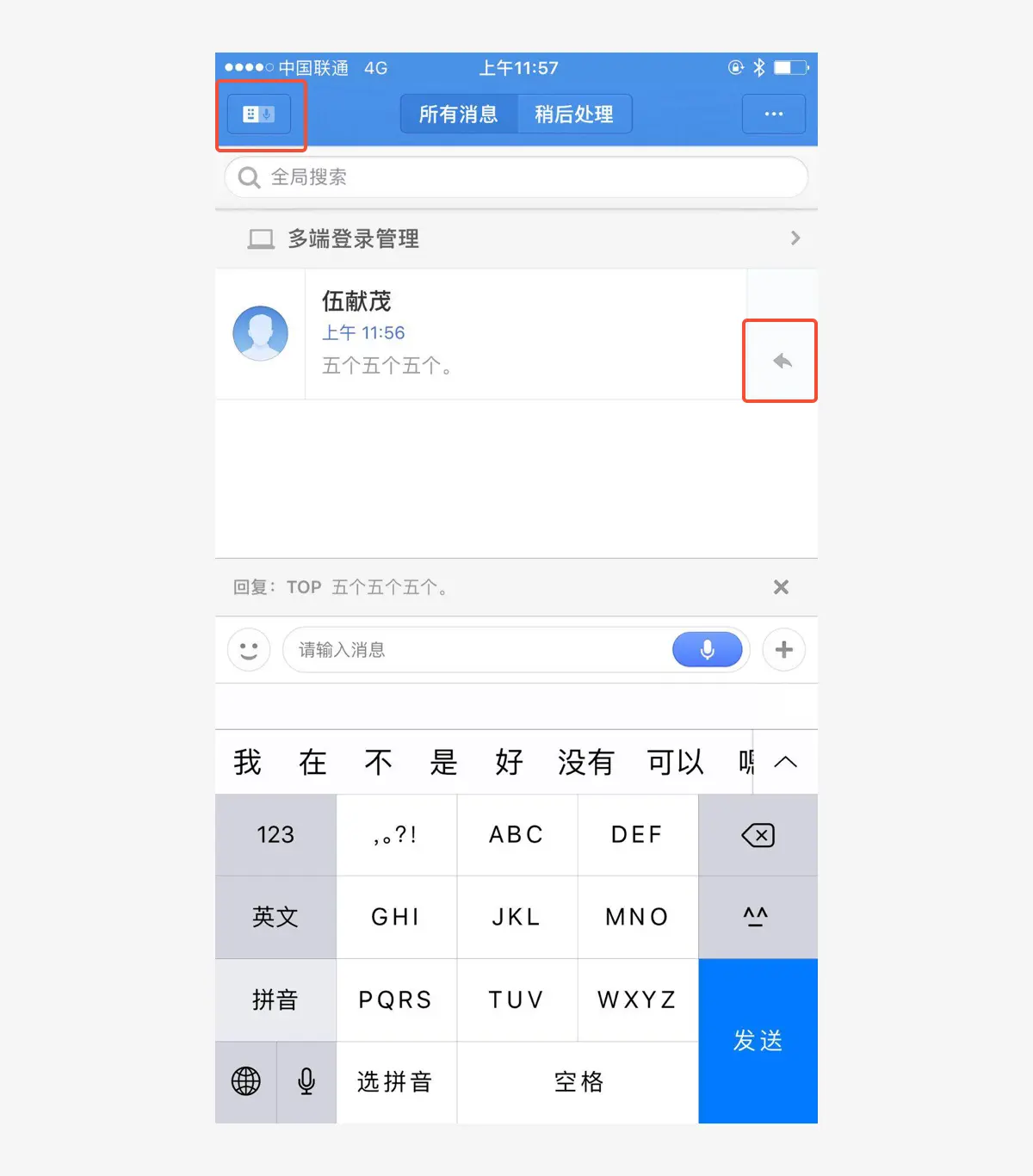The image size is (1033, 1176).
Task: Switch to the 所有消息 tab
Action: click(458, 114)
